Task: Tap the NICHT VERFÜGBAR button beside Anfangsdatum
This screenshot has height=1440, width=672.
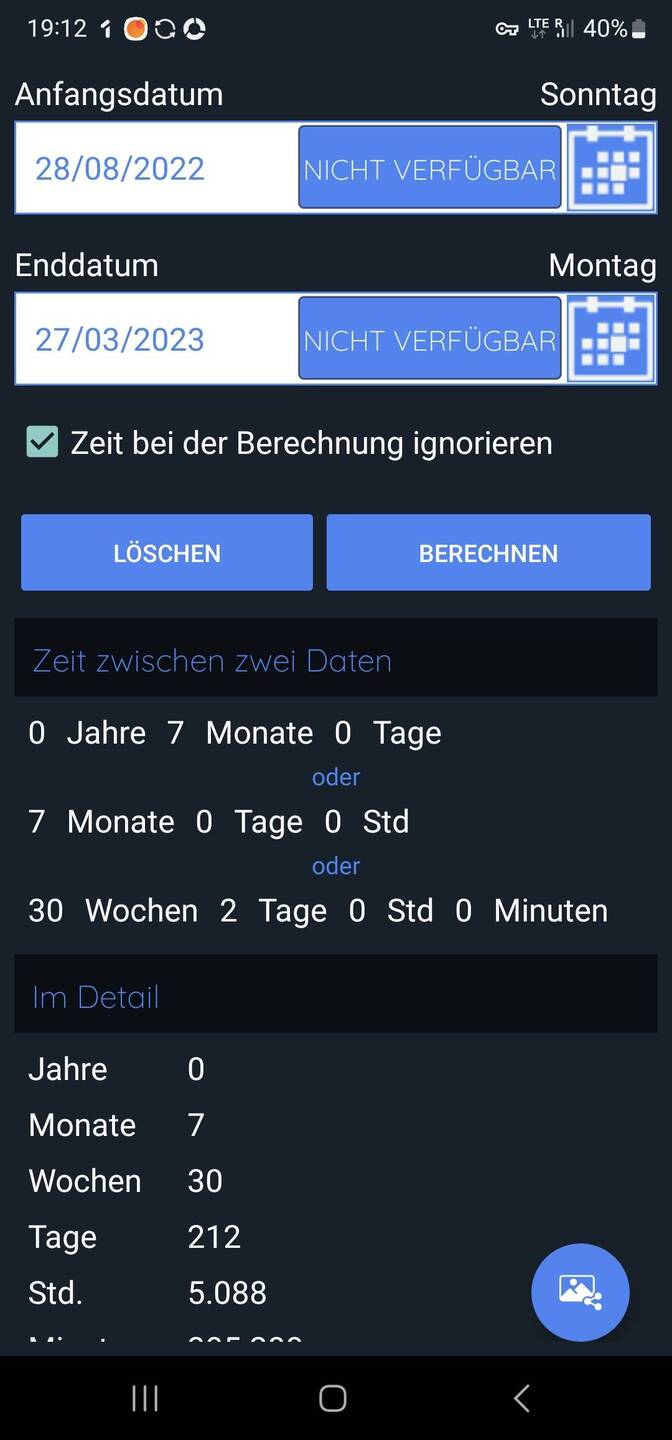Action: (x=430, y=168)
